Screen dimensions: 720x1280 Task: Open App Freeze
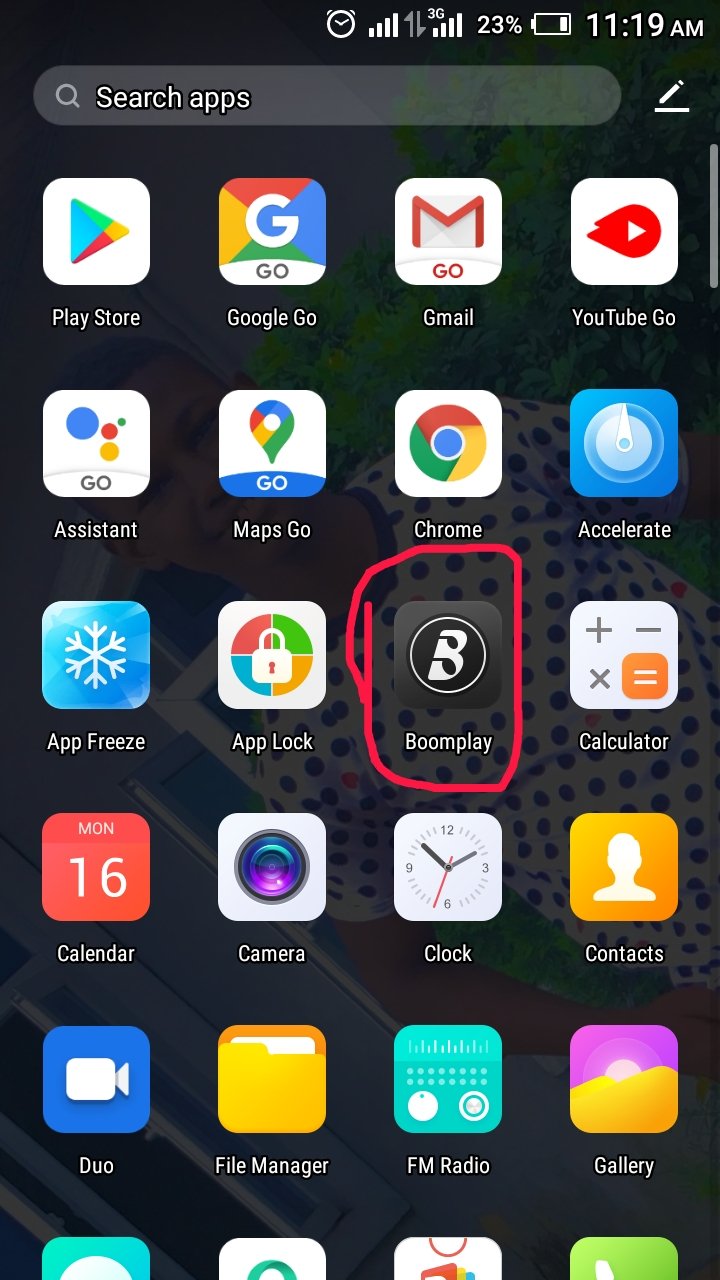pos(96,656)
